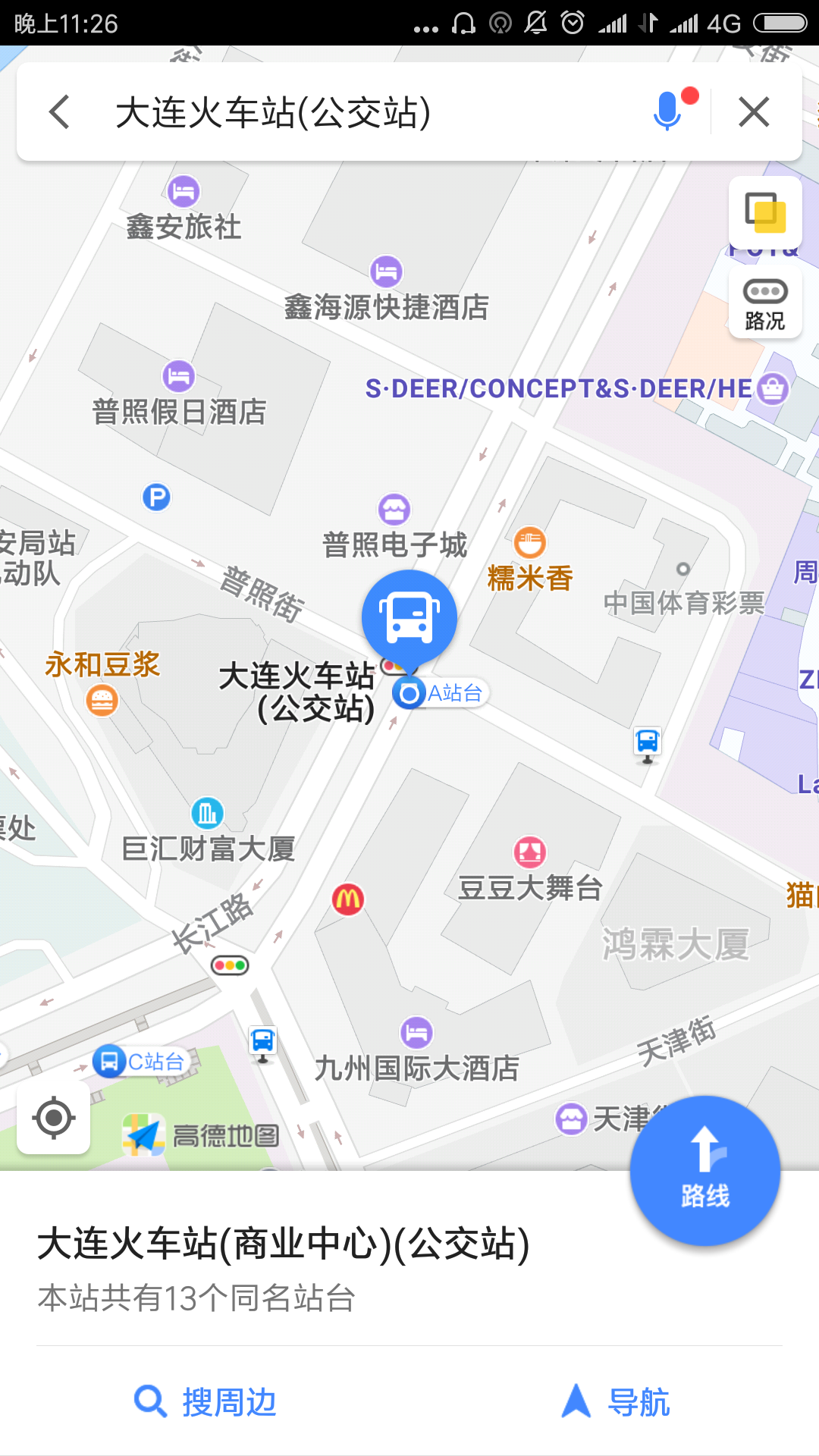Tap the 永和豆浆 restaurant marker
819x1456 pixels.
[x=102, y=700]
